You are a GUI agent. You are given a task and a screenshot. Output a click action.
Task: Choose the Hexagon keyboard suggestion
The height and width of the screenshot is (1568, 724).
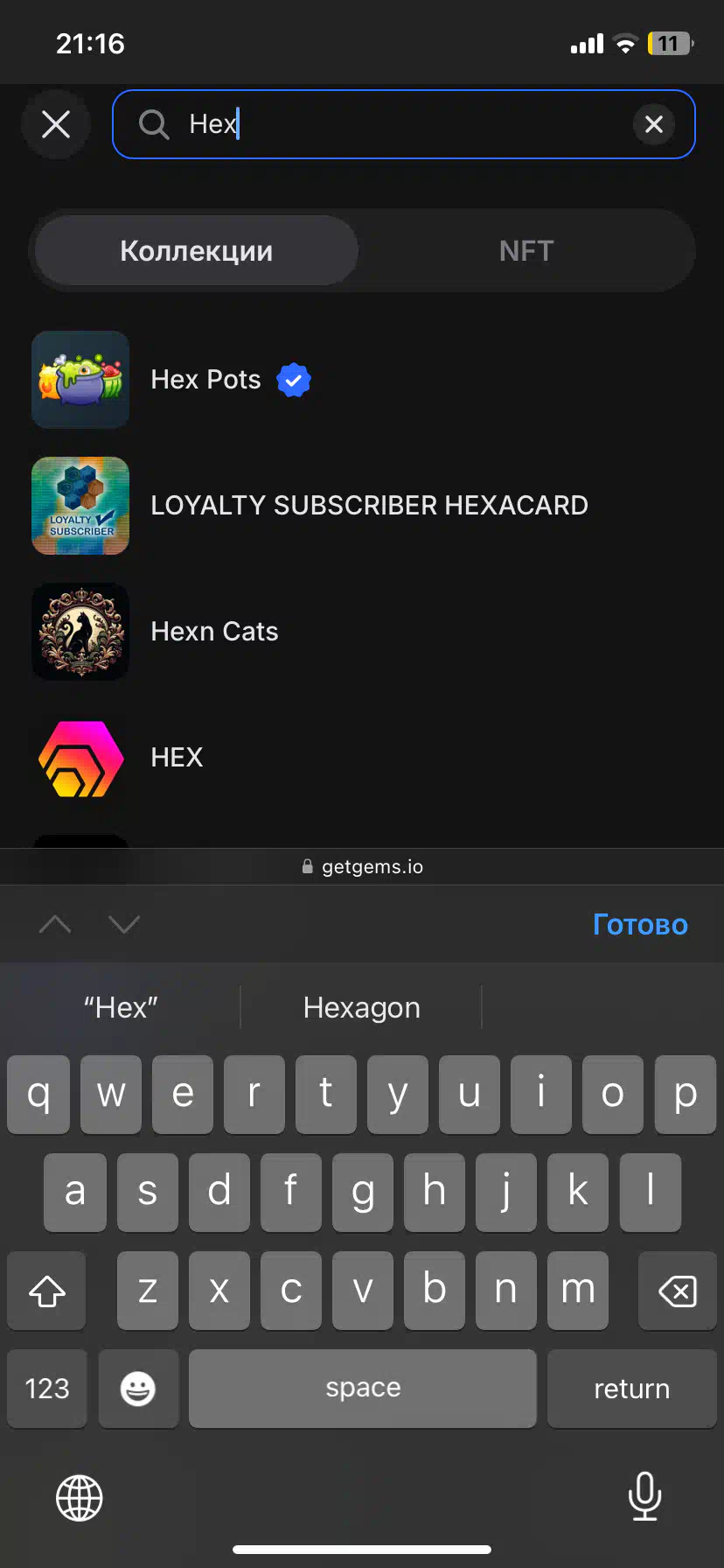point(361,1008)
